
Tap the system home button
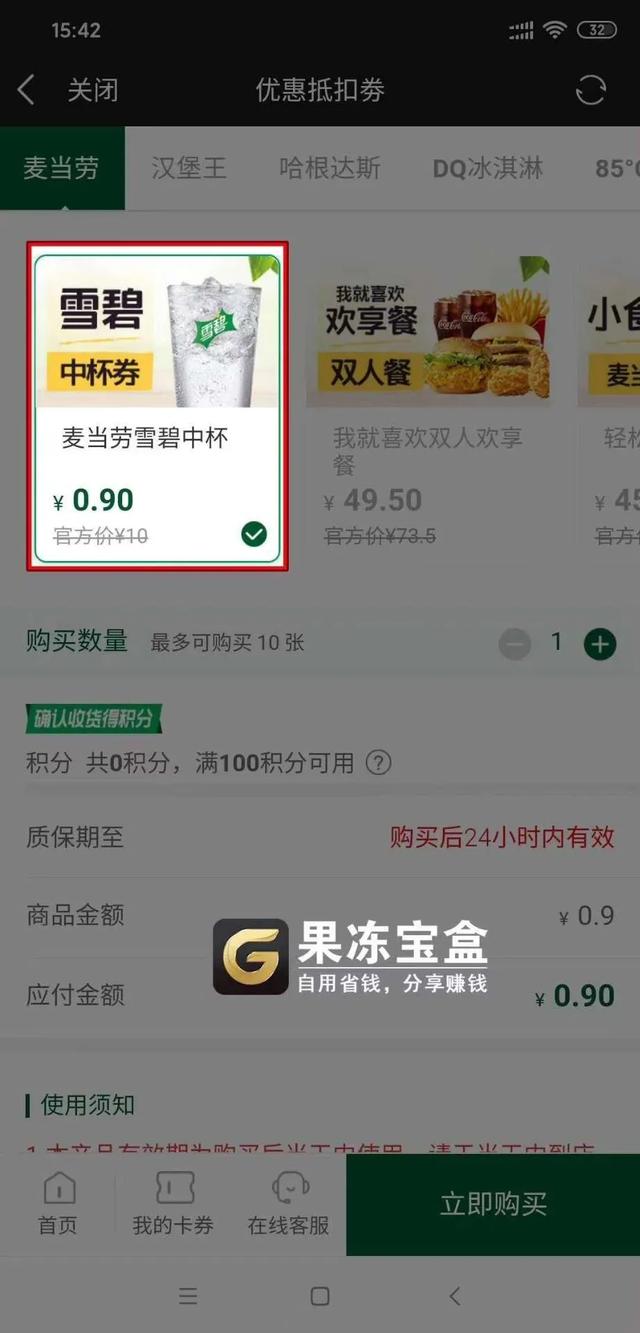(x=320, y=1296)
